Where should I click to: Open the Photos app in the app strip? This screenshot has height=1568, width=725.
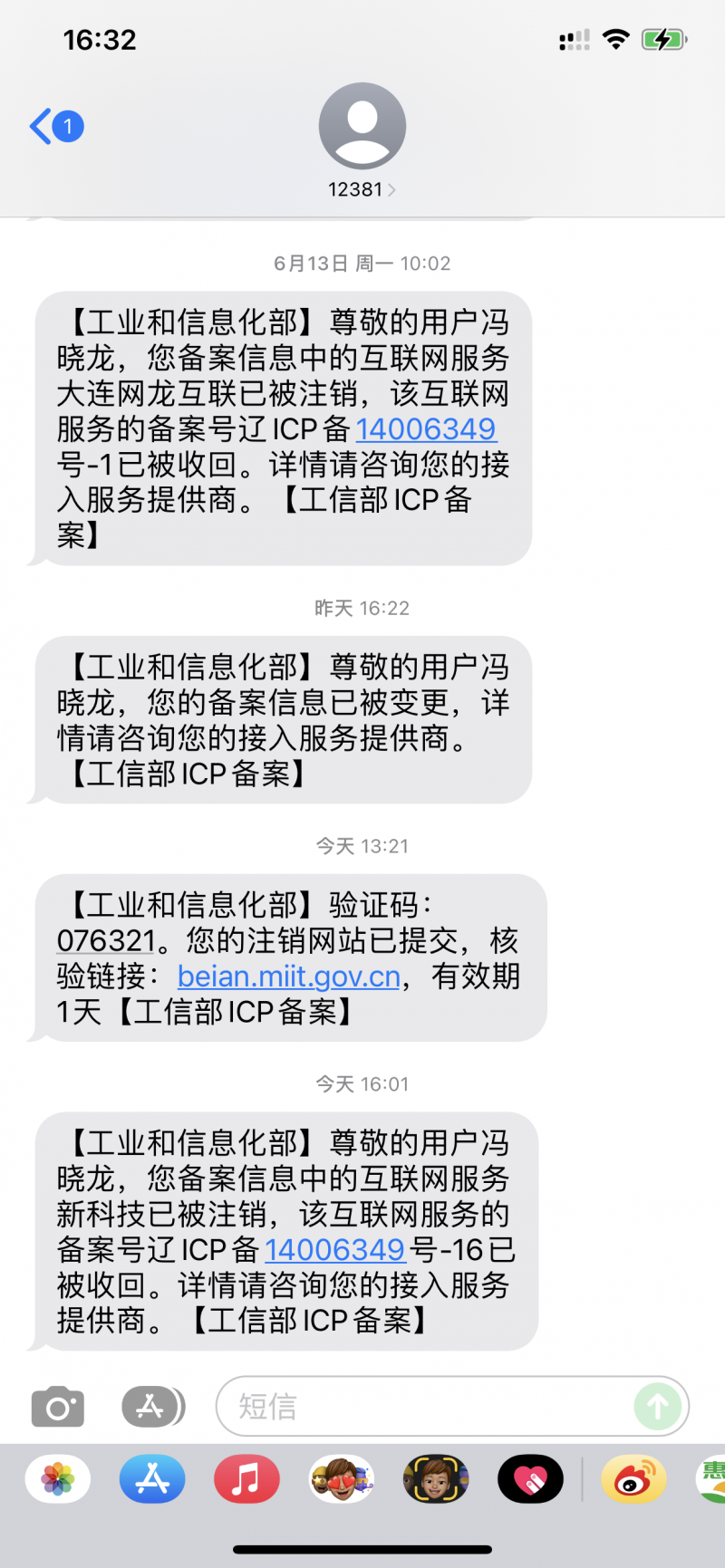pyautogui.click(x=58, y=1480)
